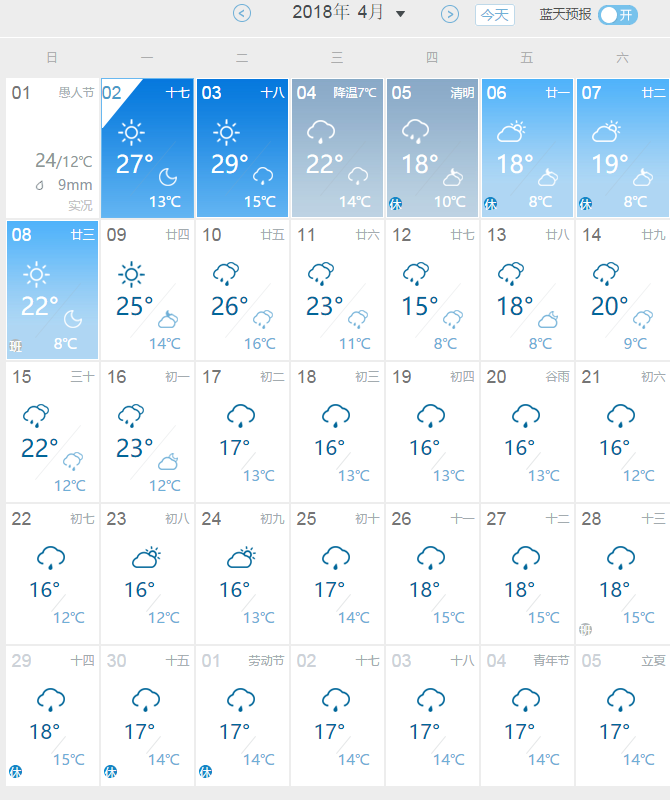This screenshot has height=800, width=670.
Task: Select April 02 with 27° forecast
Action: 147,148
